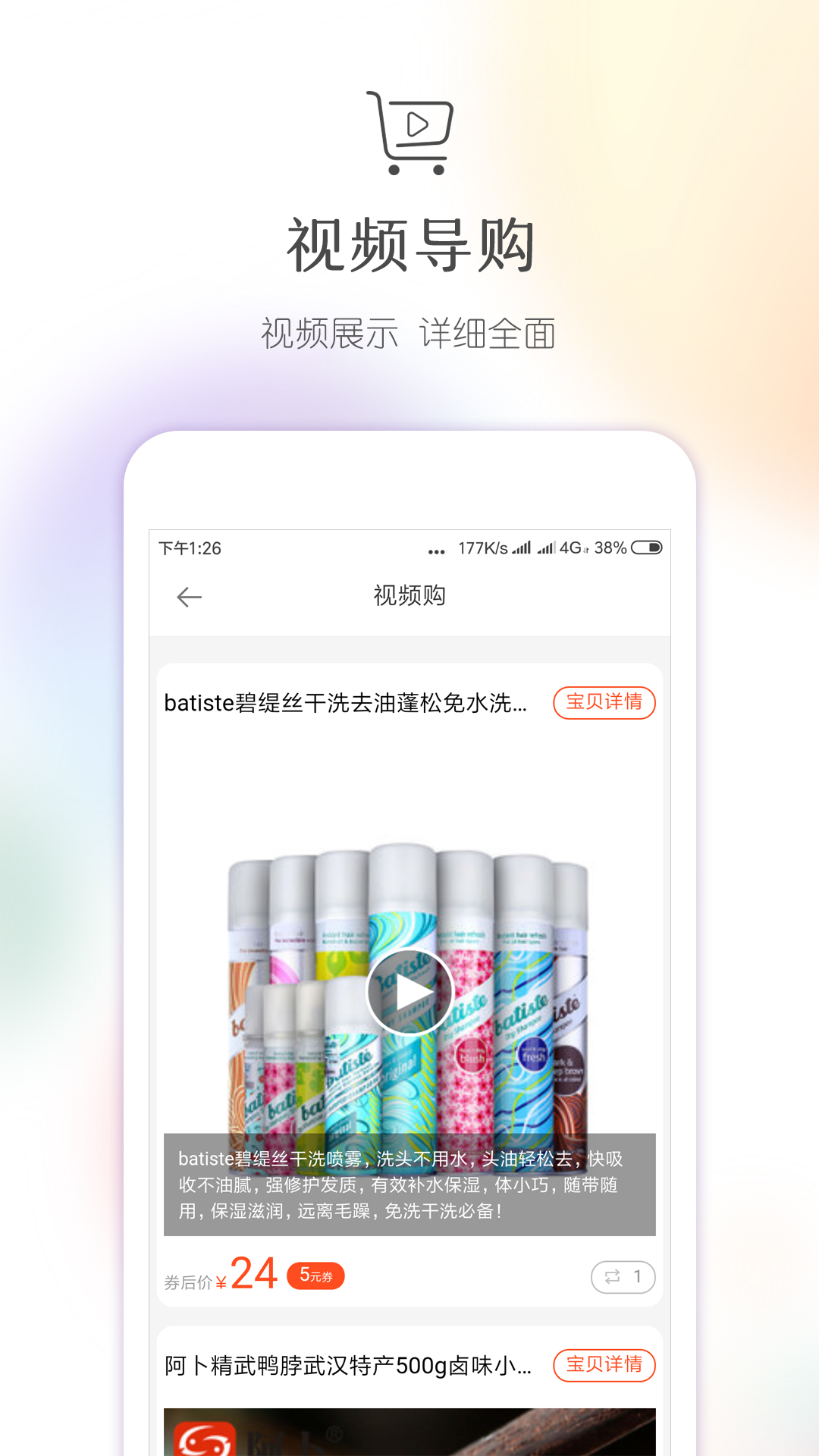The width and height of the screenshot is (819, 1456).
Task: Tap the 下午1:26 clock in status bar
Action: click(x=191, y=548)
